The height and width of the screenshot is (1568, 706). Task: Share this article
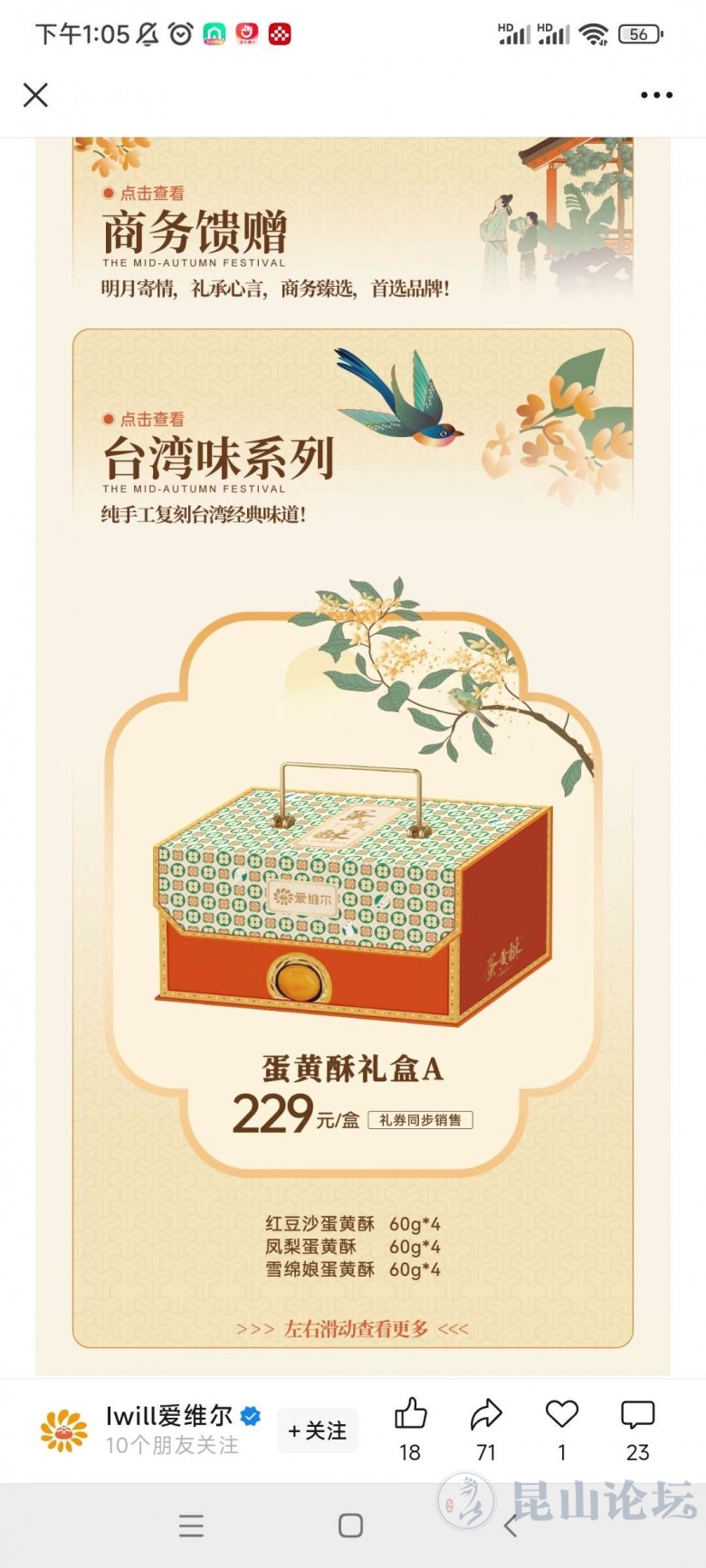(486, 1416)
